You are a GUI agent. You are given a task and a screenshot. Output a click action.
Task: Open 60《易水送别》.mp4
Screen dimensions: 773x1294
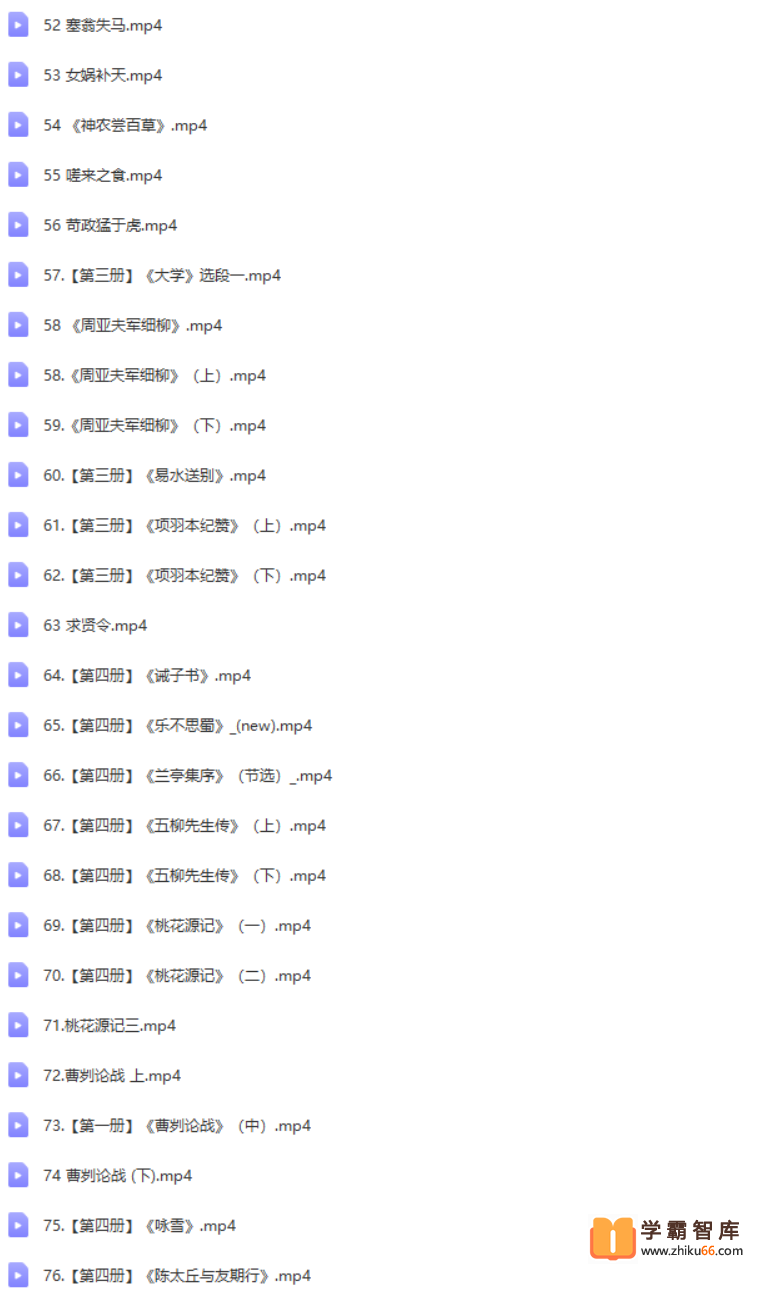pyautogui.click(x=154, y=475)
